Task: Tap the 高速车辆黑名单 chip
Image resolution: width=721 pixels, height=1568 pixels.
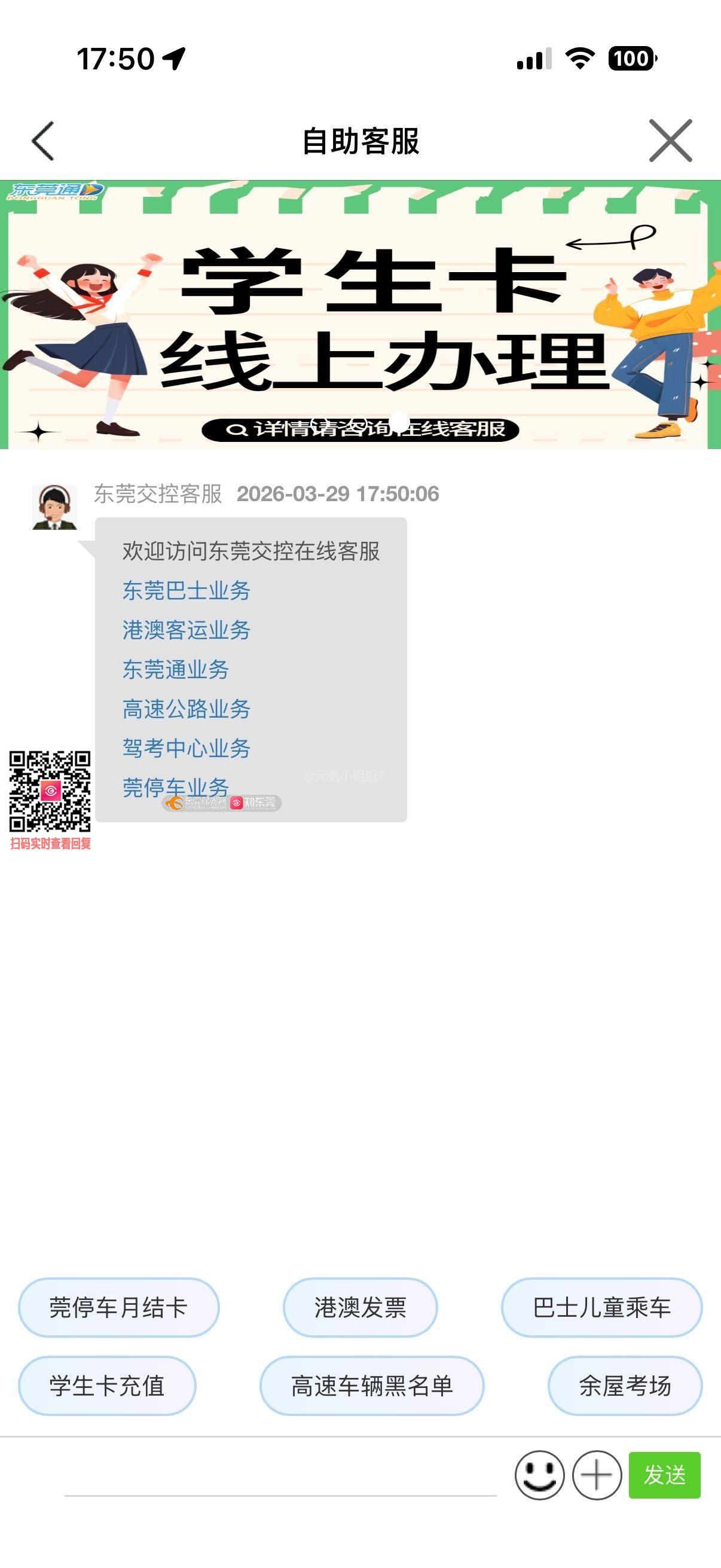Action: point(372,1386)
